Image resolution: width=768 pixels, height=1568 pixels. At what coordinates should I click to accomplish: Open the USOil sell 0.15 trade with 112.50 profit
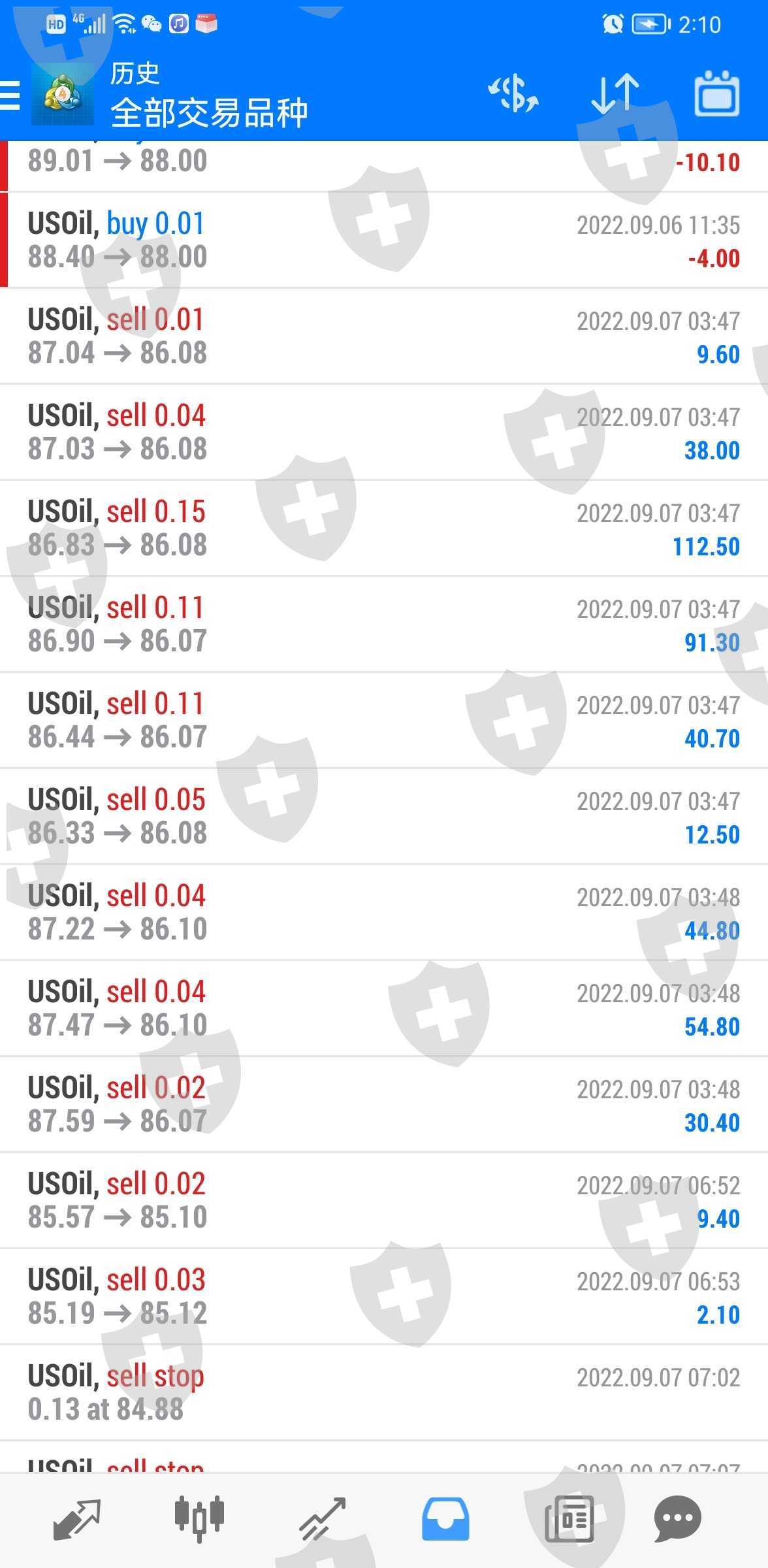[384, 529]
